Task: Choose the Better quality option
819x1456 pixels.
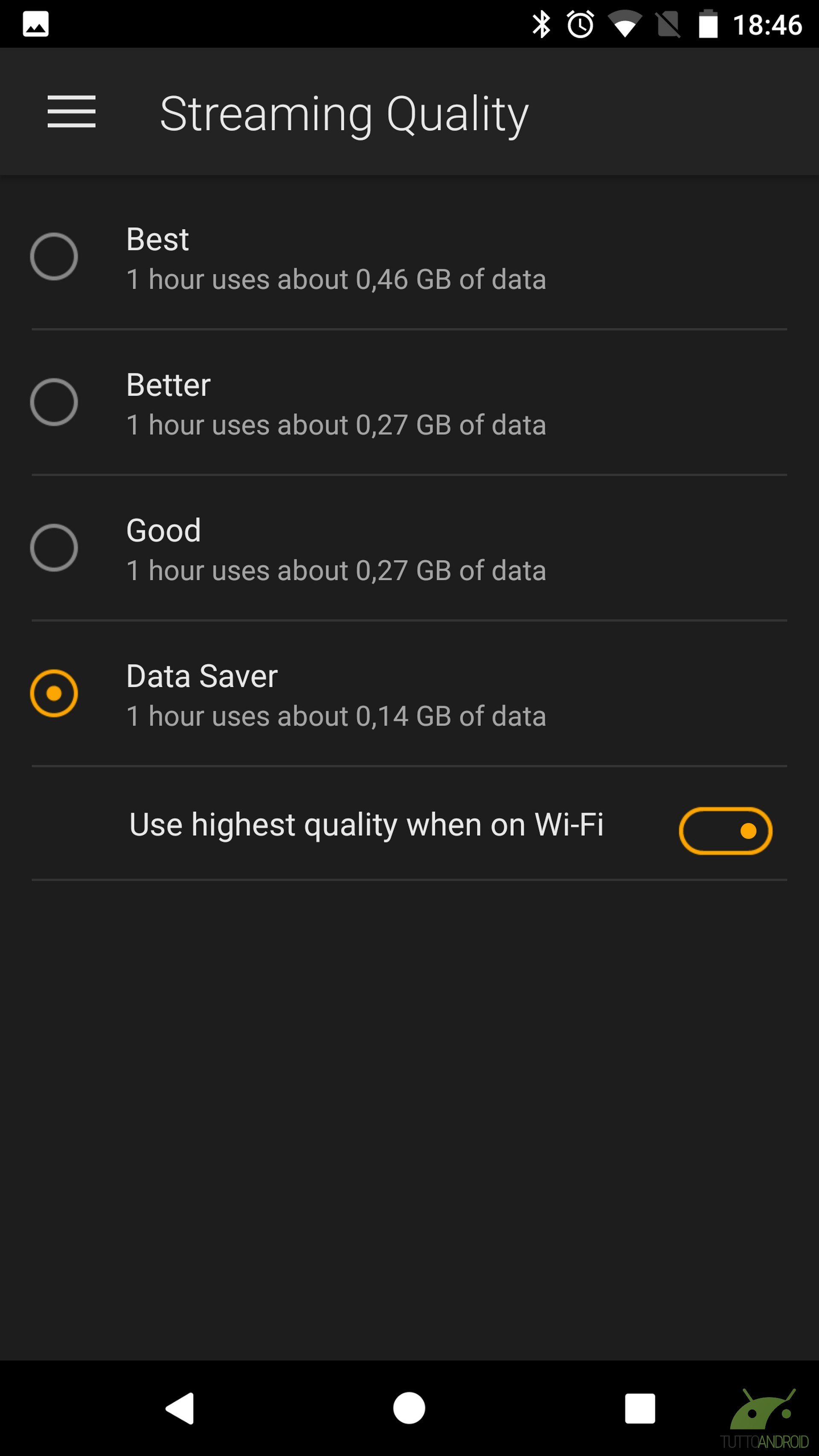Action: [409, 402]
